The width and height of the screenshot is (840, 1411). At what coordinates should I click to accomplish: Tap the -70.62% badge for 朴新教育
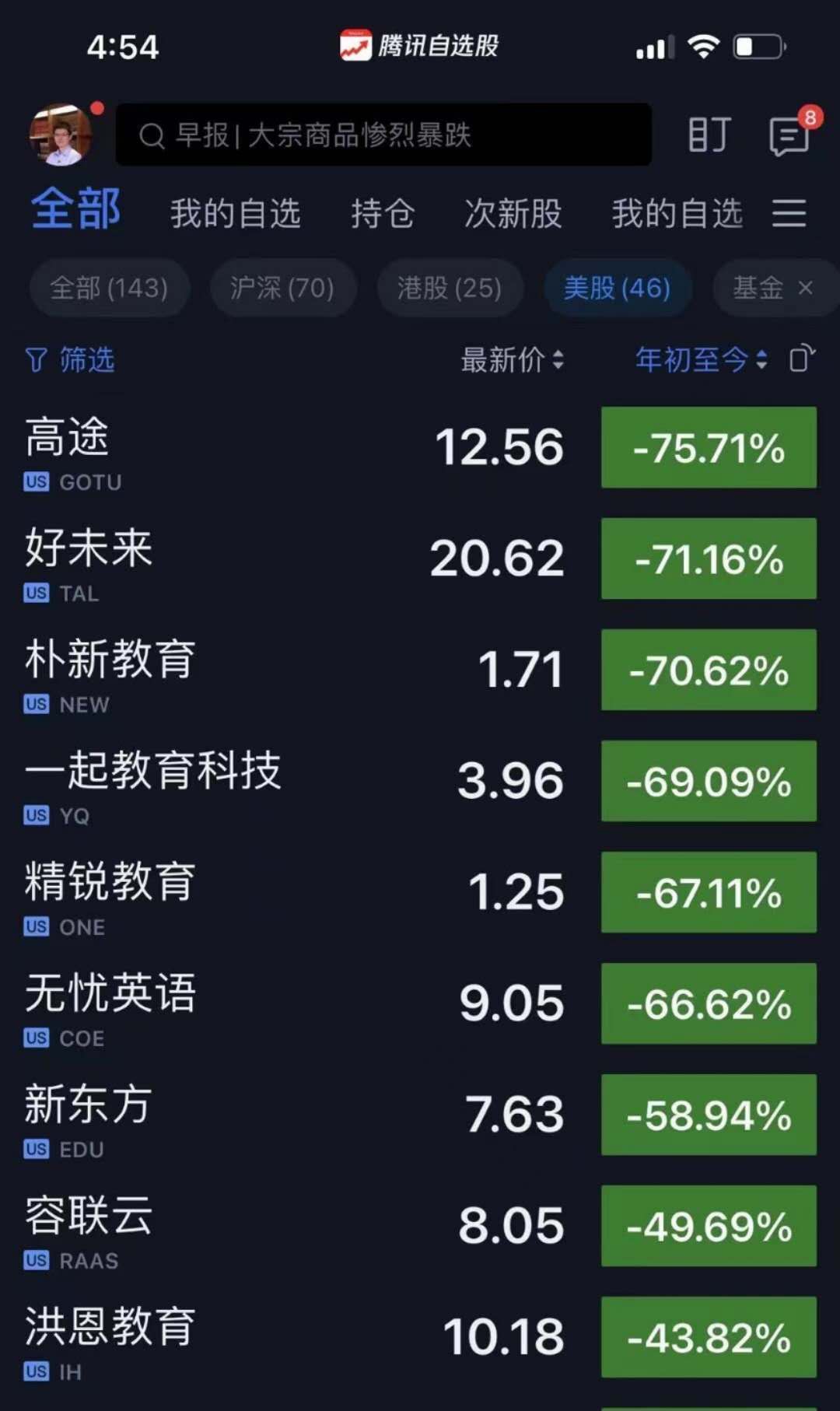(x=709, y=670)
